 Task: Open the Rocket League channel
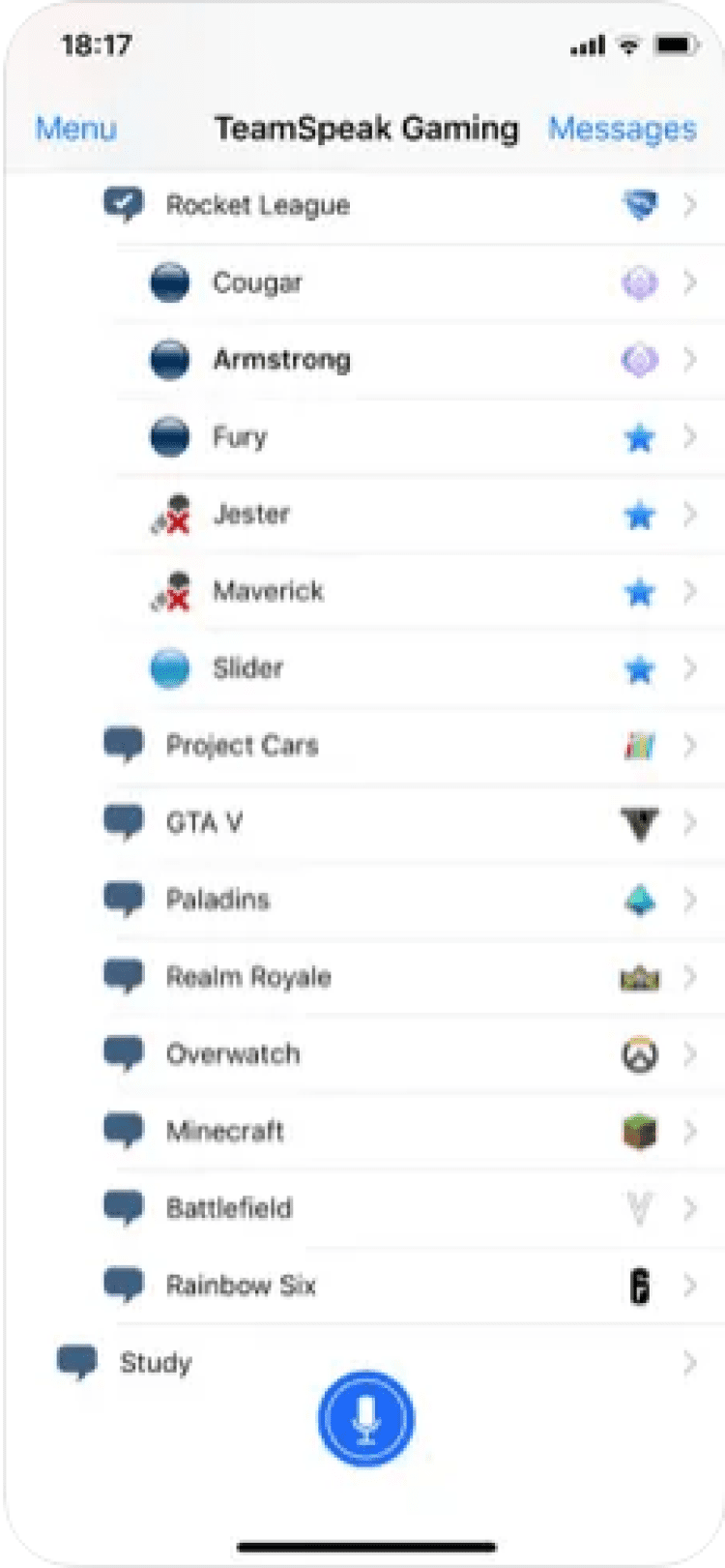coord(257,205)
